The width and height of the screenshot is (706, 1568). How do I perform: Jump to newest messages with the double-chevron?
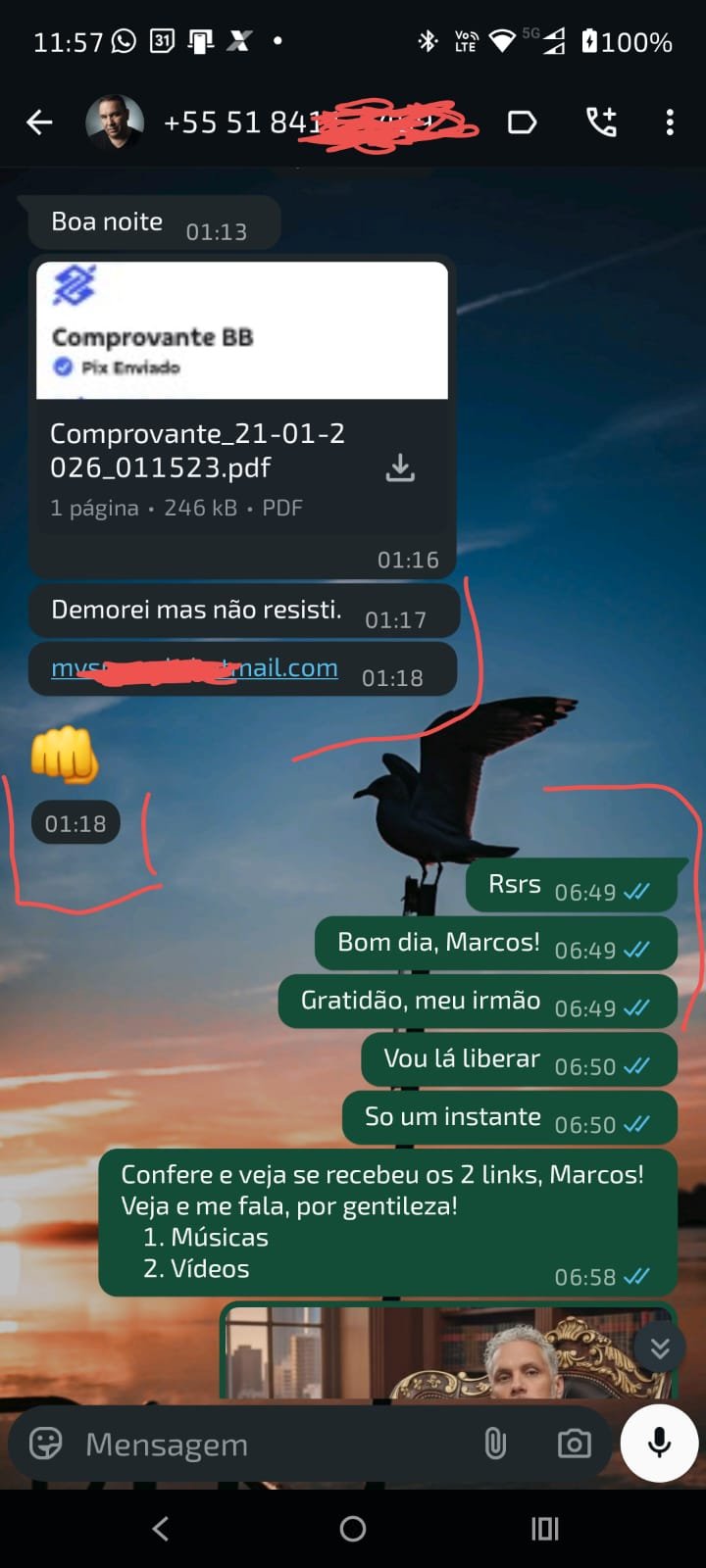pos(658,1347)
